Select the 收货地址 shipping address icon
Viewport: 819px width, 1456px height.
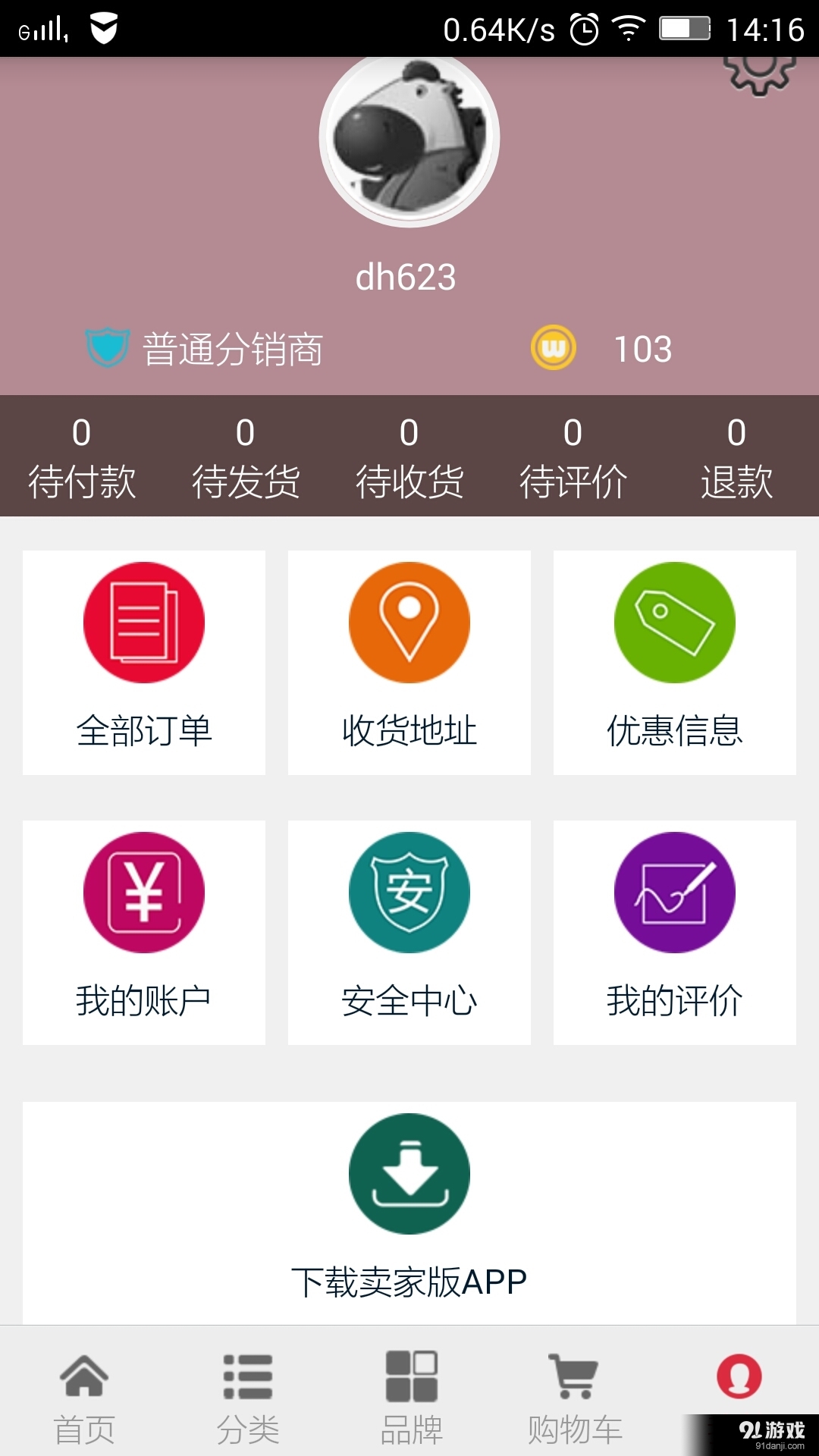point(409,622)
